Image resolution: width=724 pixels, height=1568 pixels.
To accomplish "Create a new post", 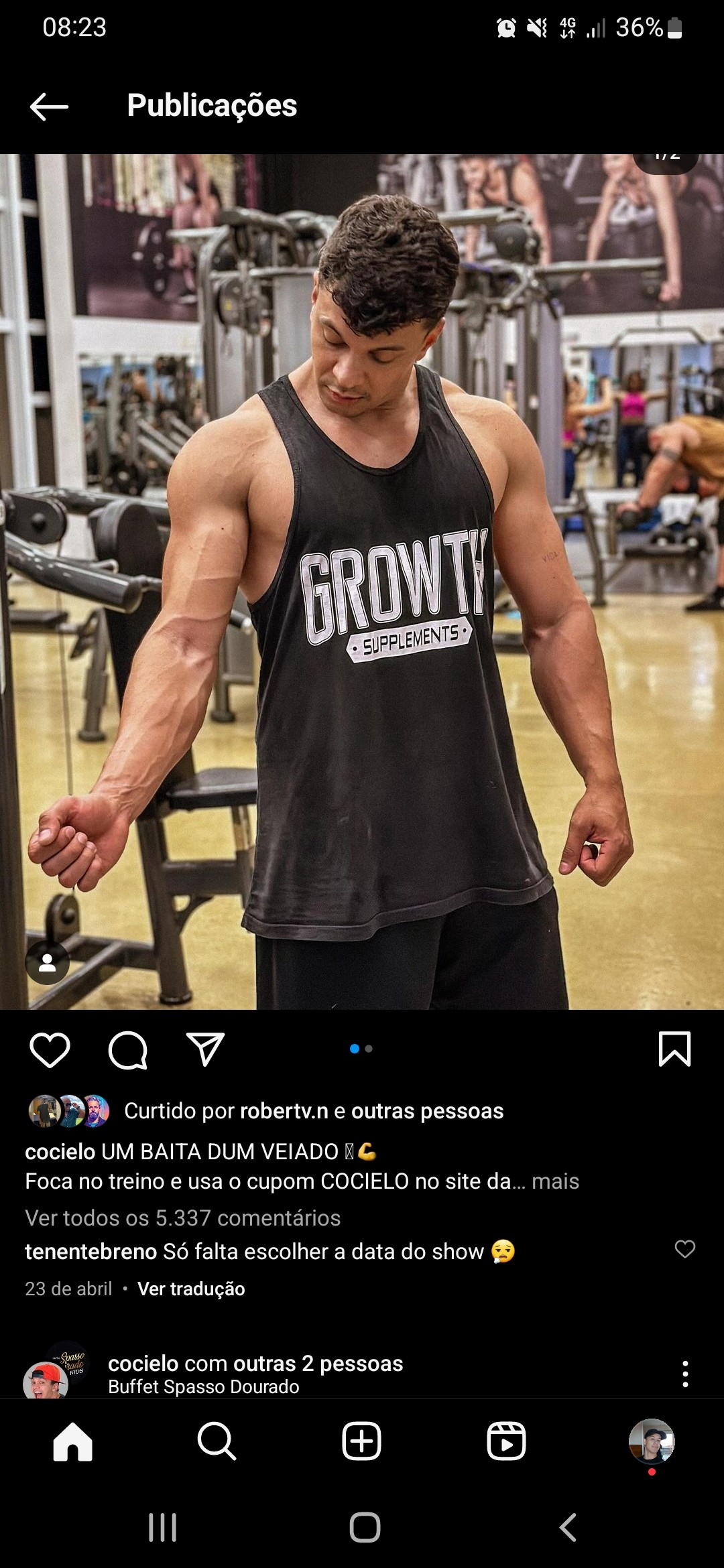I will click(x=361, y=1441).
